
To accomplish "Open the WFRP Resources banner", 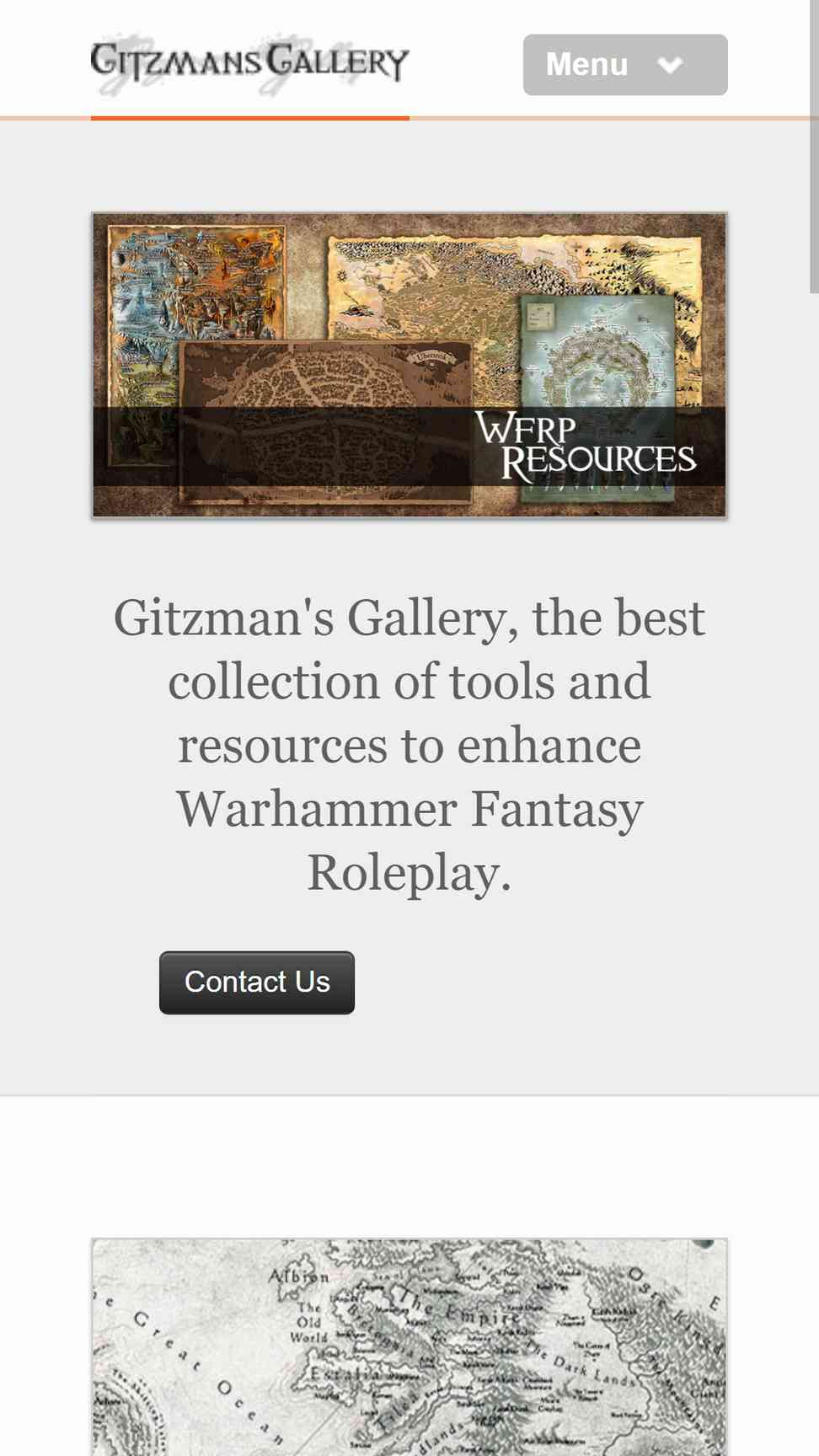I will [409, 365].
